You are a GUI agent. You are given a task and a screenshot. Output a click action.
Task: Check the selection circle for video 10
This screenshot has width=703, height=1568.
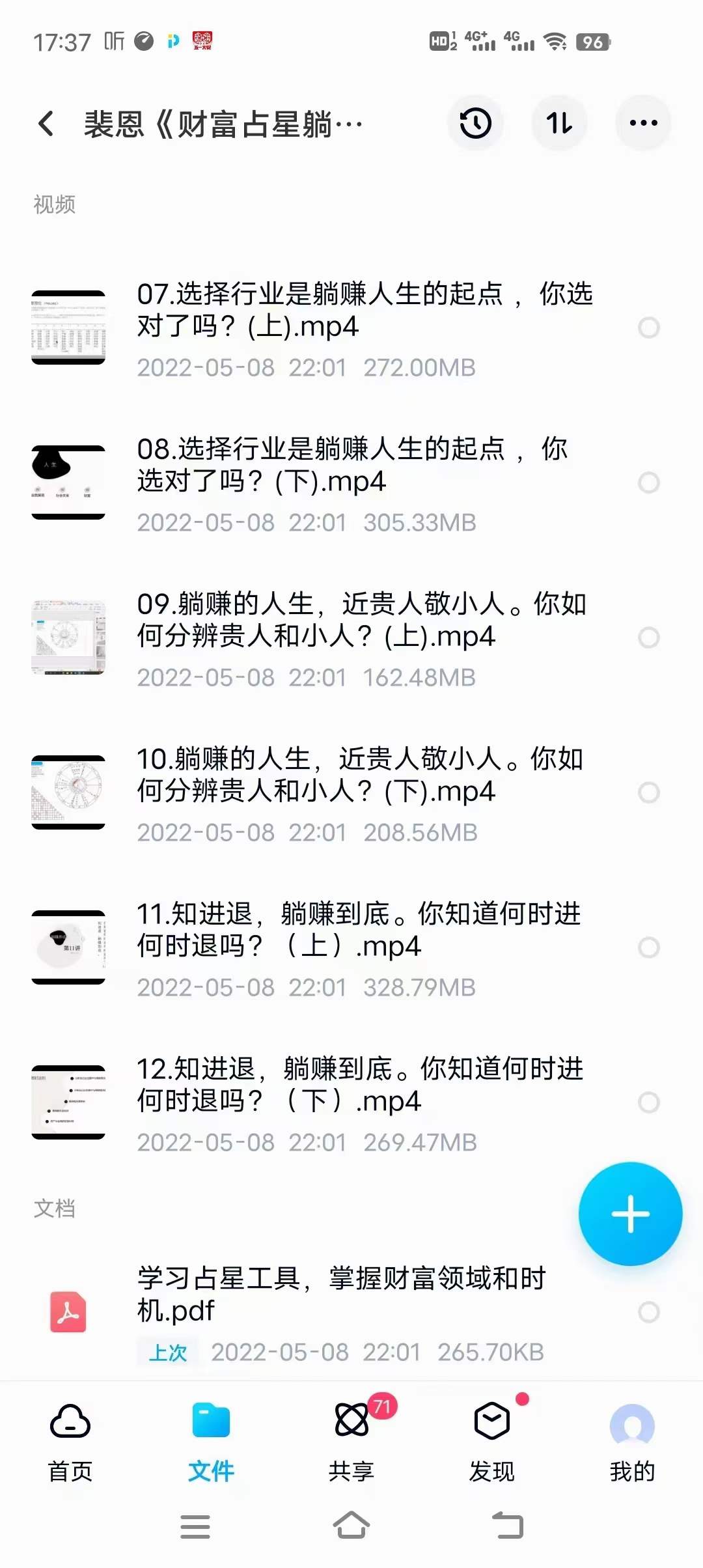click(648, 794)
